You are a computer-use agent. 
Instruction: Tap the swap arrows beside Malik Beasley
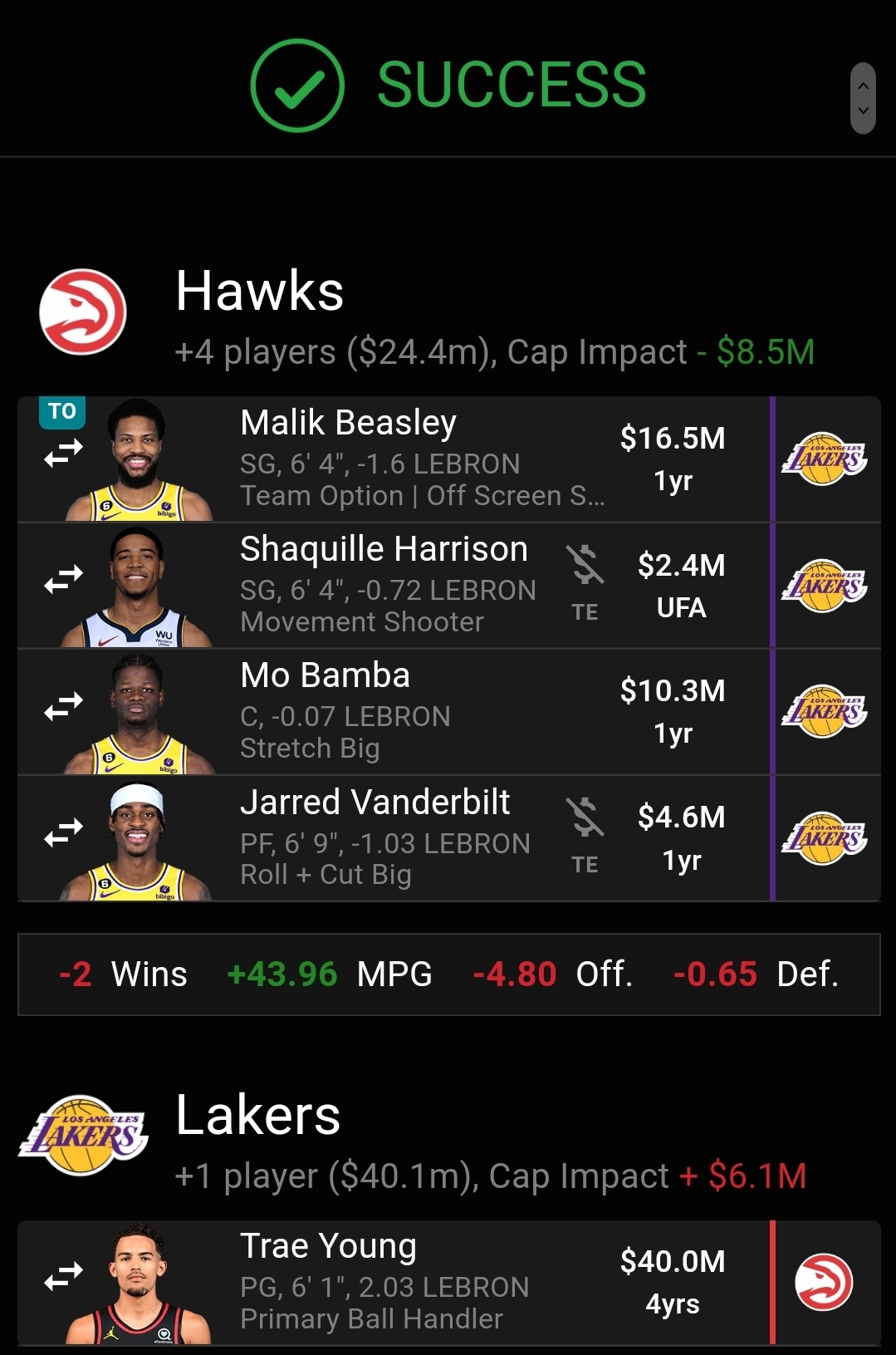point(64,454)
